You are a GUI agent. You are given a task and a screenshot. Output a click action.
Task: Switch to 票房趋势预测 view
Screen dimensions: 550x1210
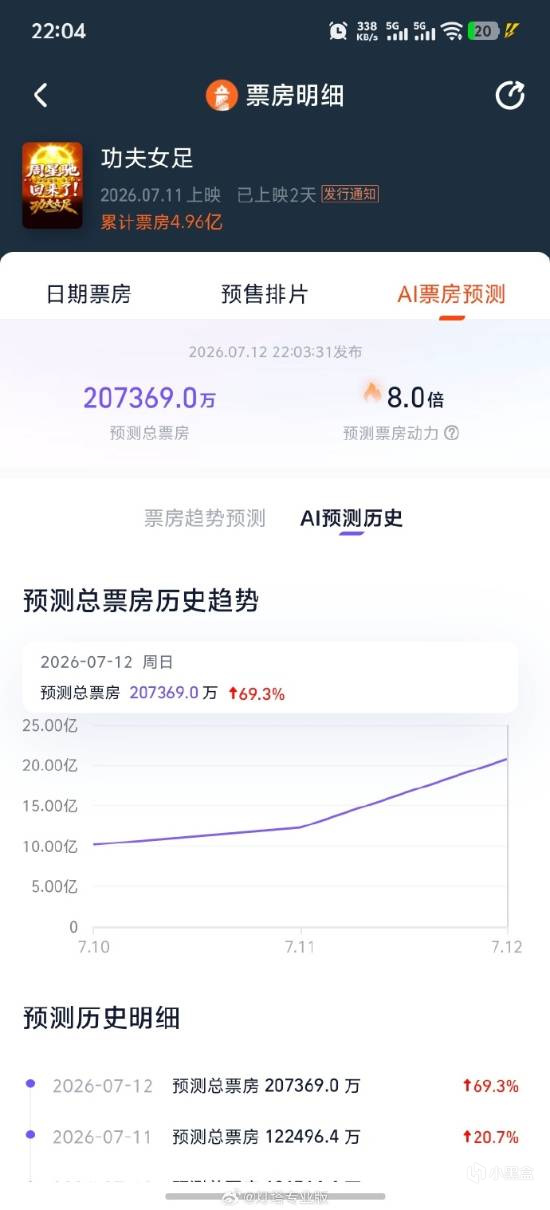(x=205, y=518)
